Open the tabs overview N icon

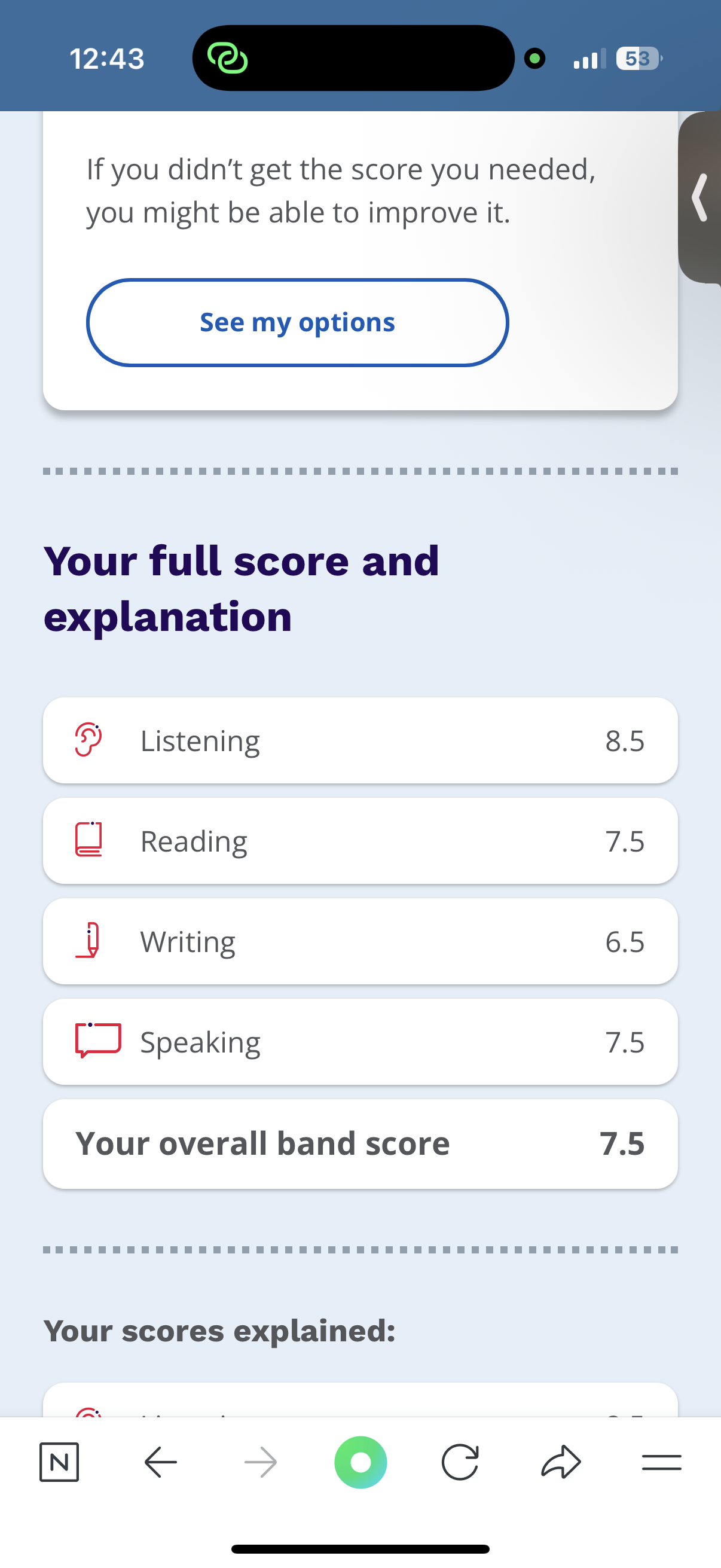[59, 1462]
